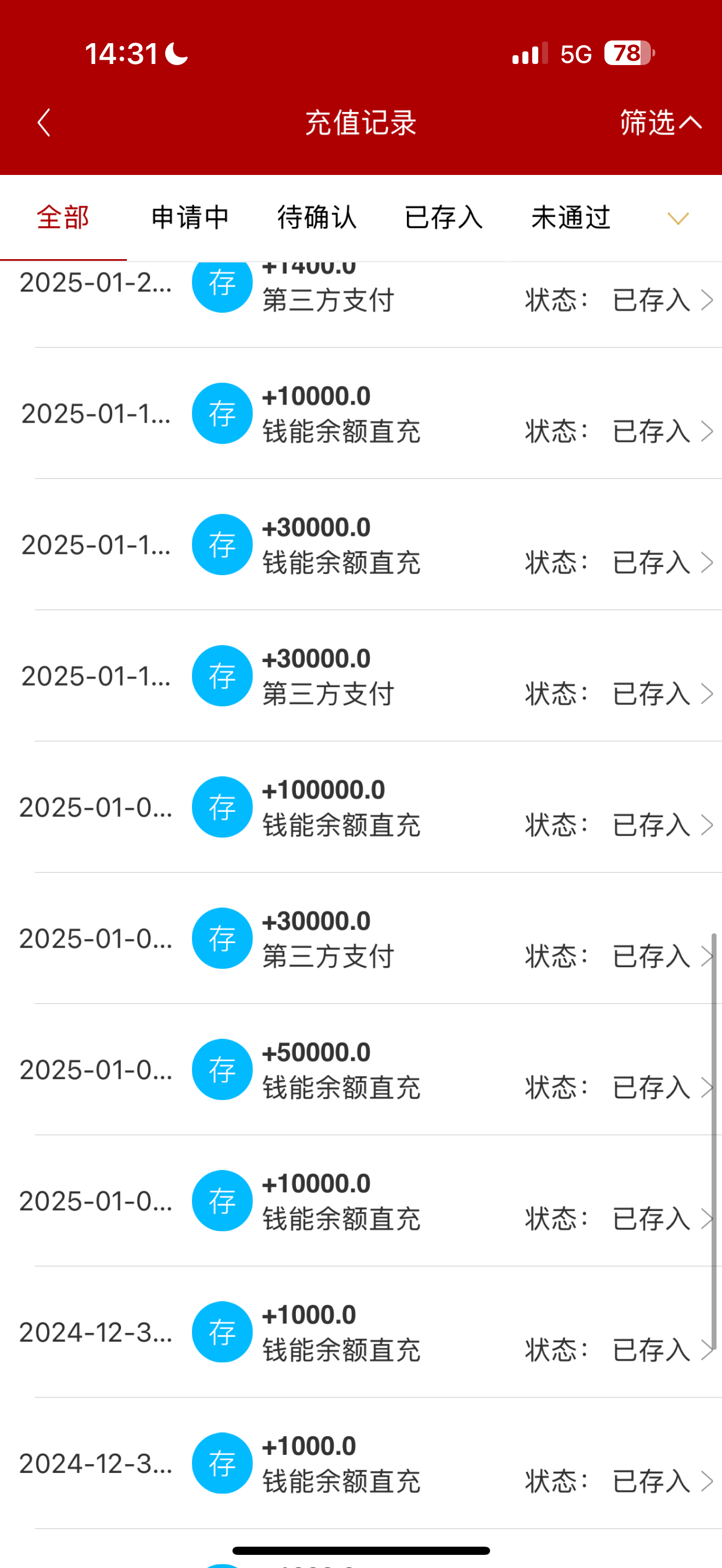This screenshot has width=722, height=1568.
Task: Open the 2025-01-0… +10000.0 钱能余额直充 record
Action: coord(365,1201)
